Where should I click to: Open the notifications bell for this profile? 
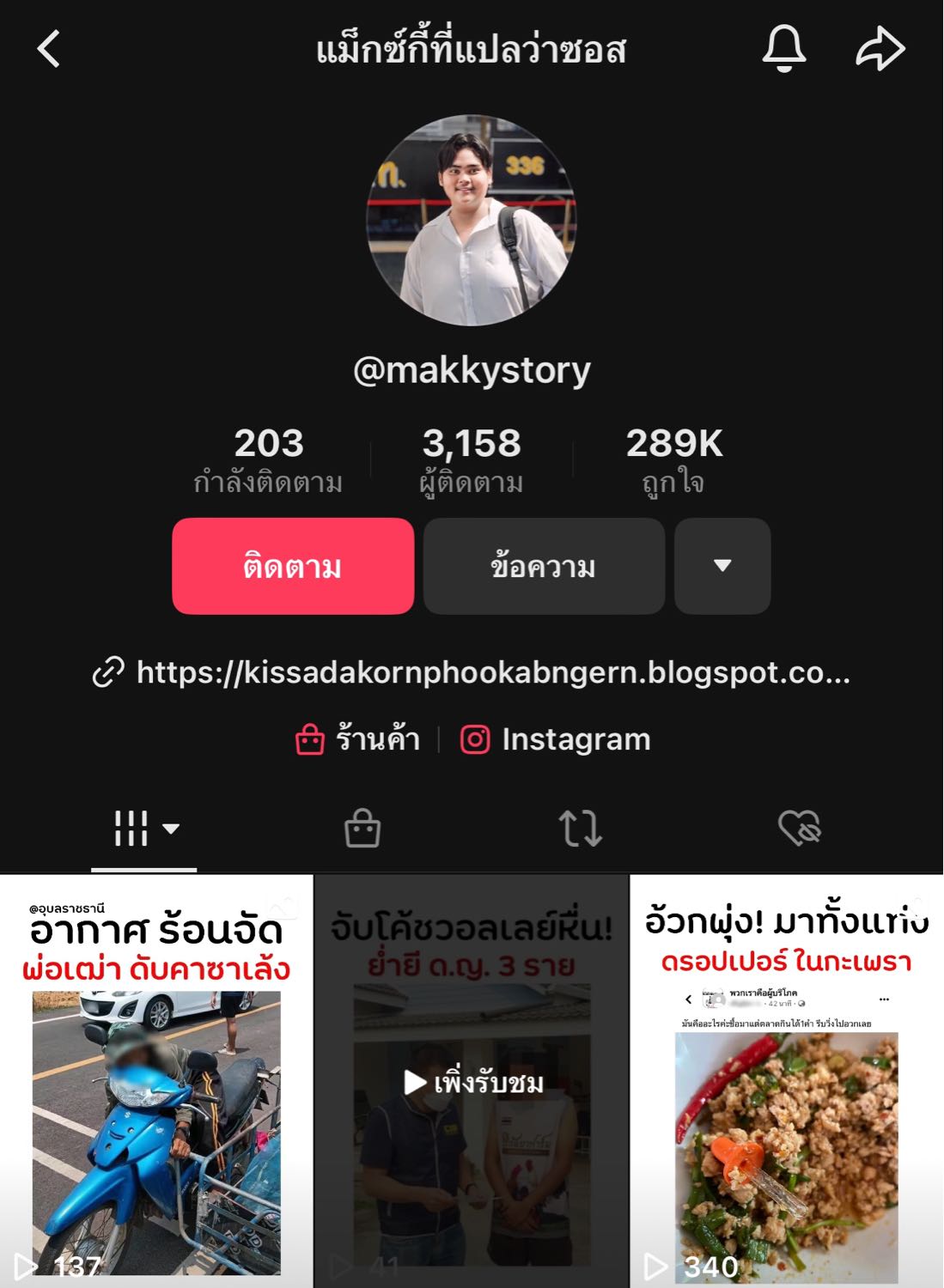(783, 49)
